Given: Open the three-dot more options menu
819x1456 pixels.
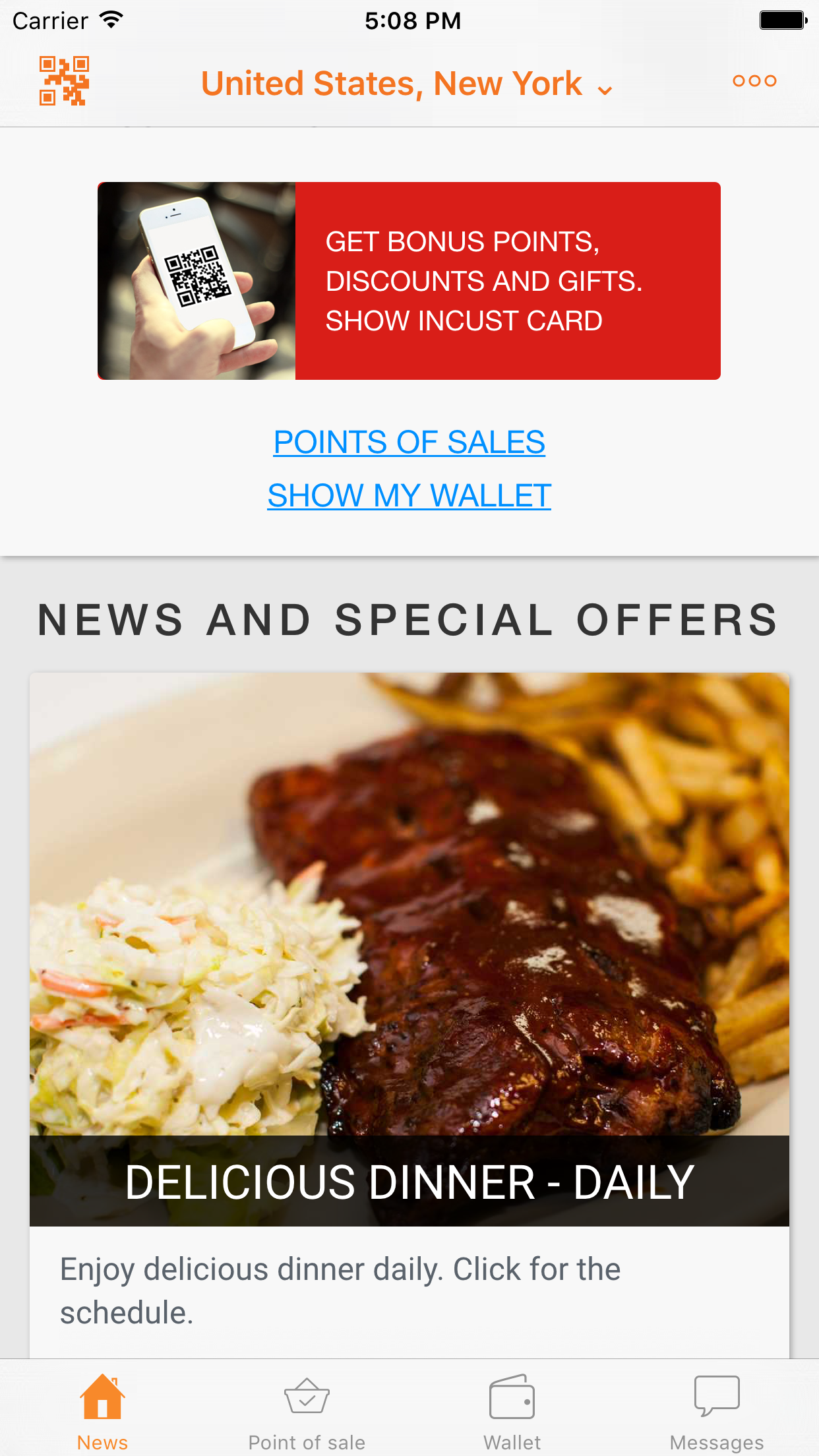Looking at the screenshot, I should [x=754, y=81].
